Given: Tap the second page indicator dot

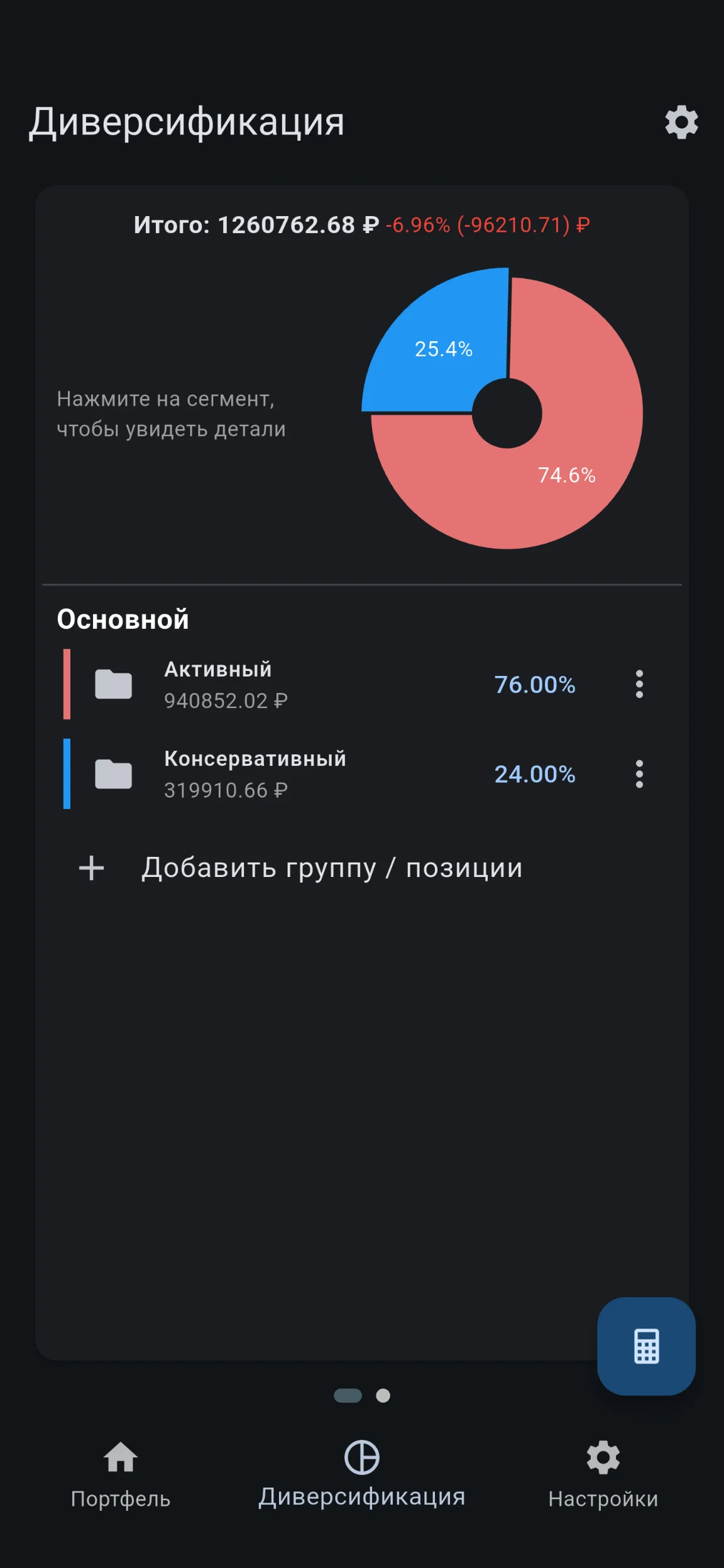Looking at the screenshot, I should pyautogui.click(x=383, y=1395).
